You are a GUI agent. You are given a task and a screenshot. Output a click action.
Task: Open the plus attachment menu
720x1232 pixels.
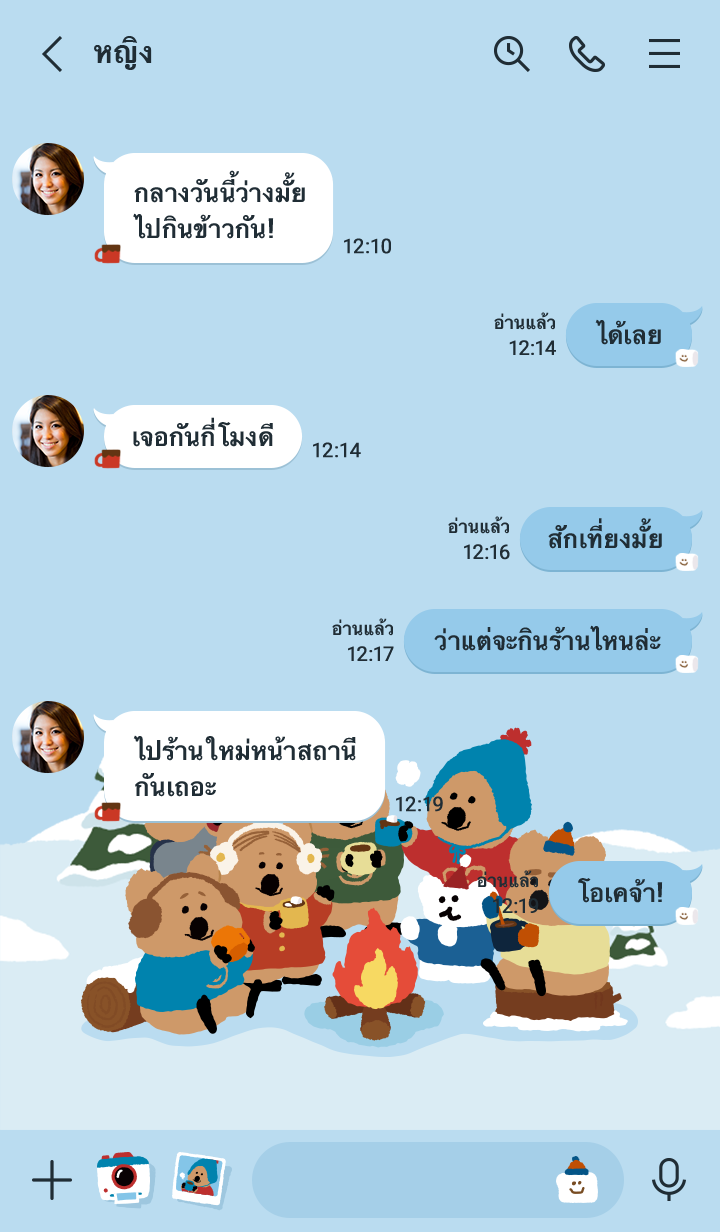click(x=52, y=1181)
